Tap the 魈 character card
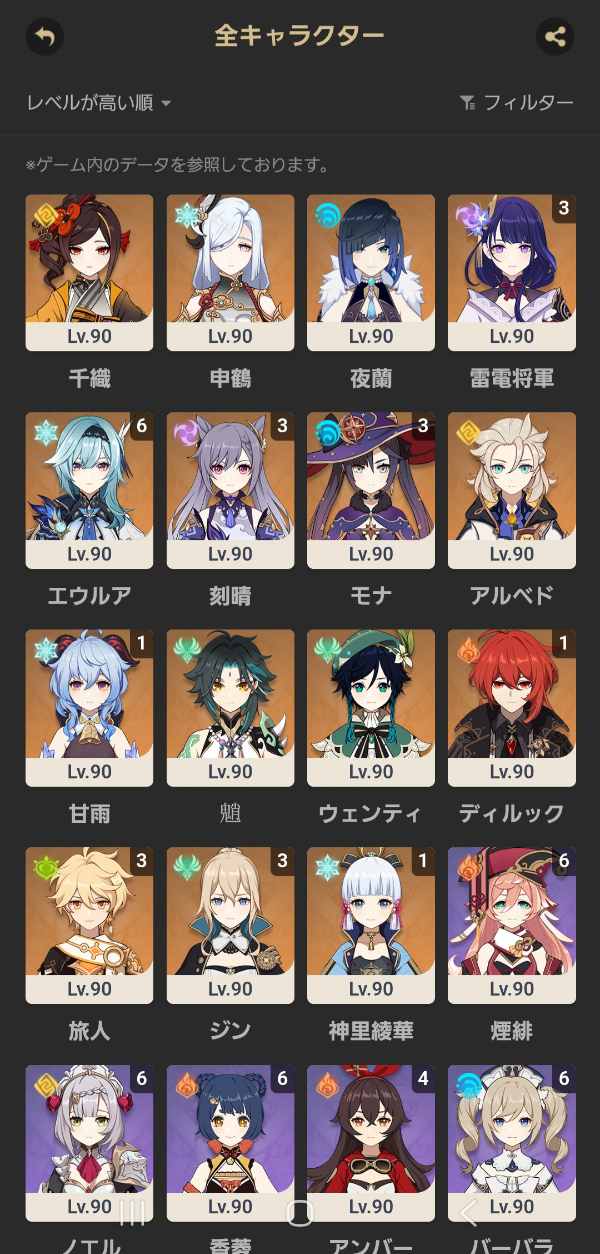The width and height of the screenshot is (600, 1254). [230, 707]
